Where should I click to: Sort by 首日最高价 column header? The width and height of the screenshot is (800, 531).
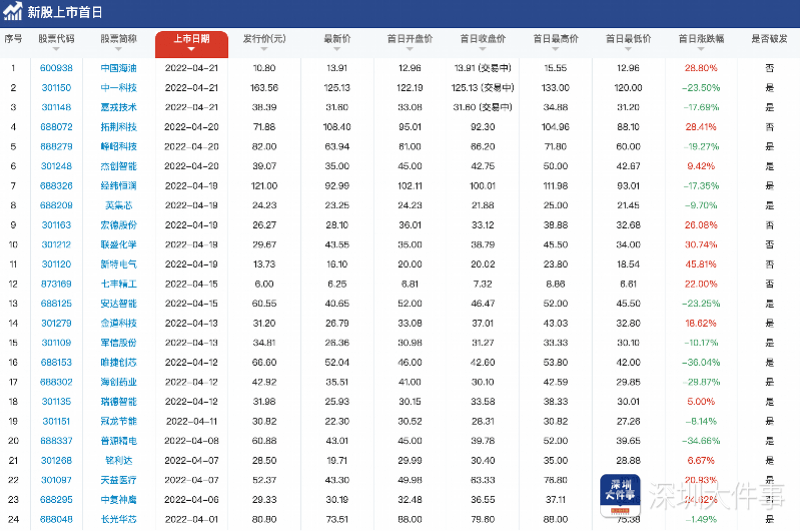[555, 39]
